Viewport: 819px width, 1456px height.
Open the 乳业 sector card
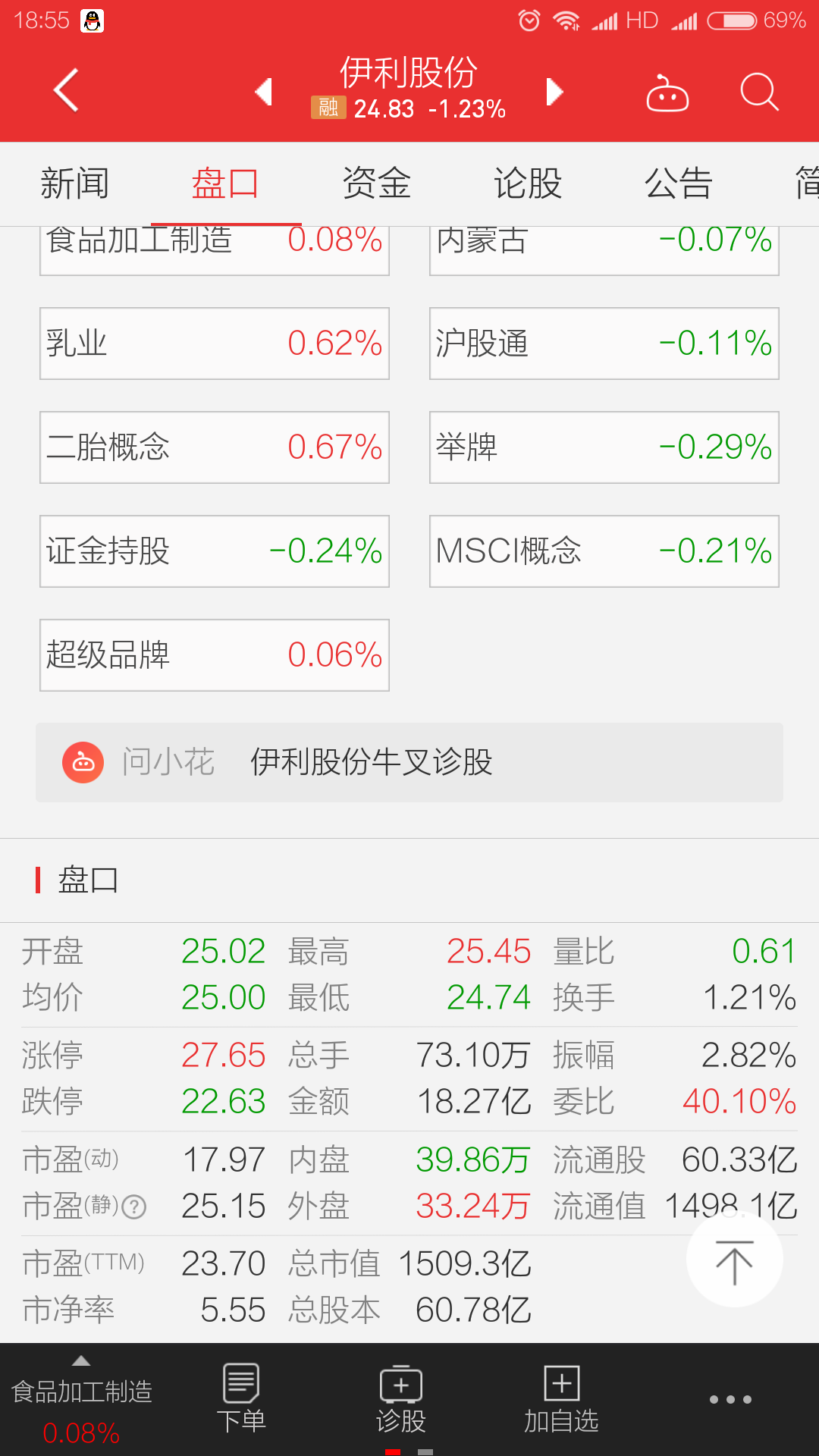click(215, 344)
